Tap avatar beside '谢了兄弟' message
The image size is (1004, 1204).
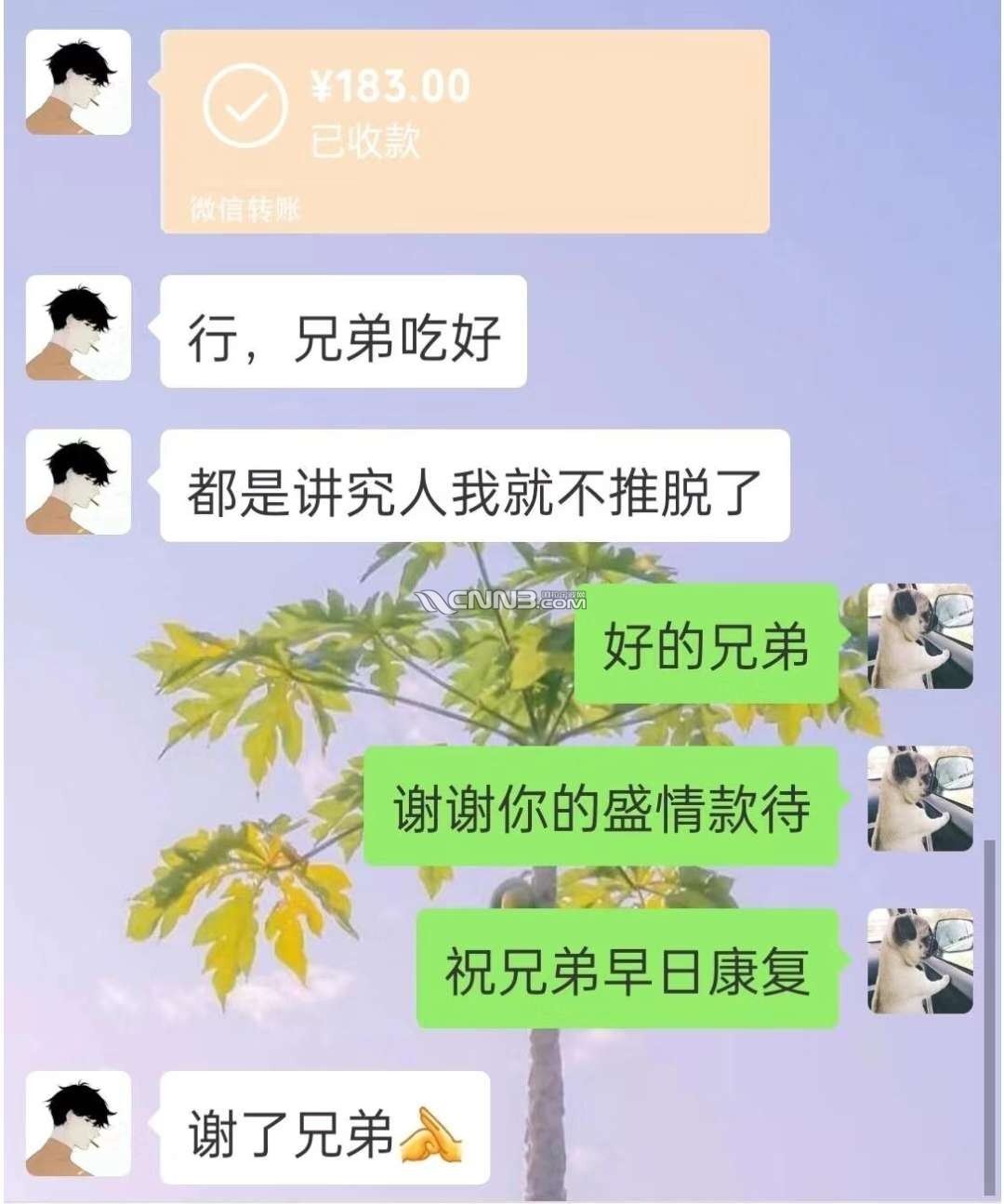click(78, 1123)
